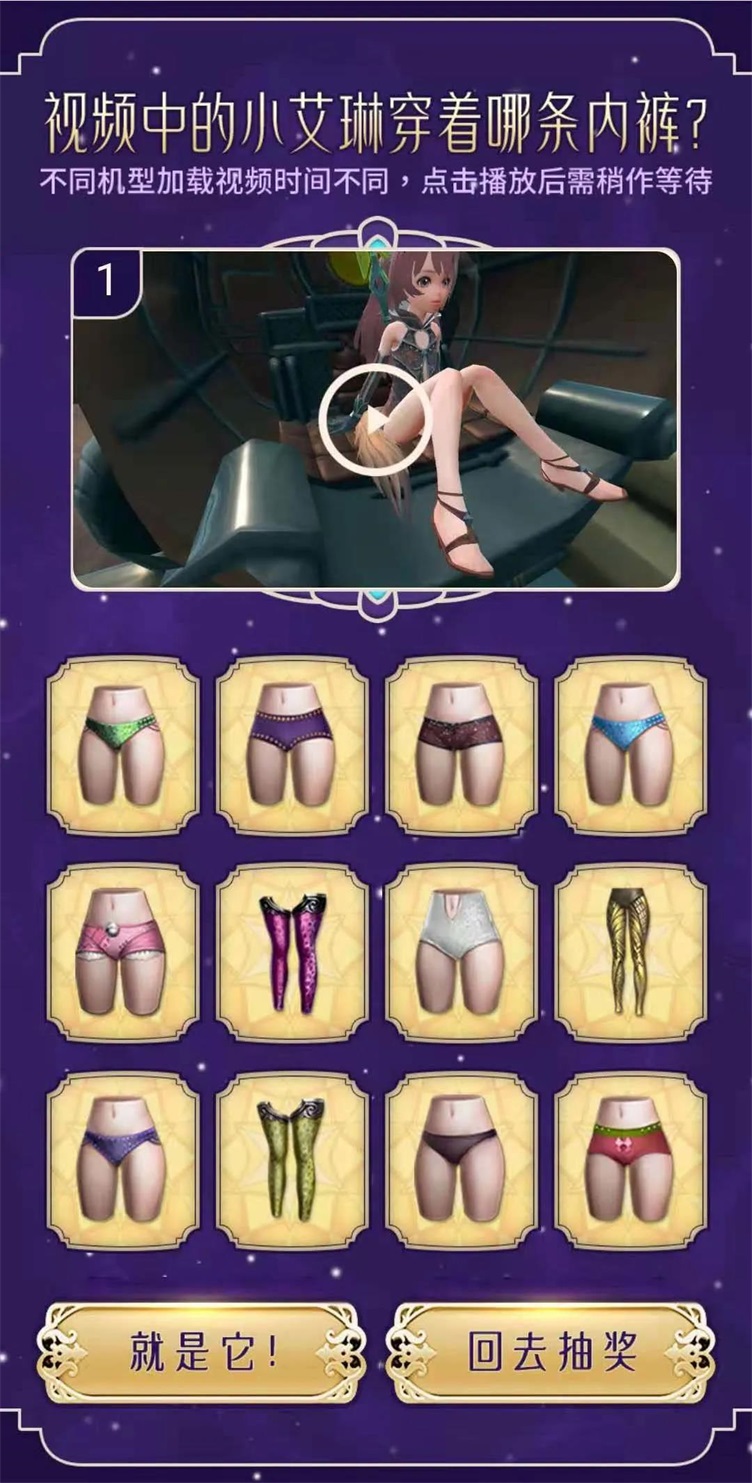Viewport: 752px width, 1483px height.
Task: Select the olive green stockings option
Action: tap(292, 1161)
